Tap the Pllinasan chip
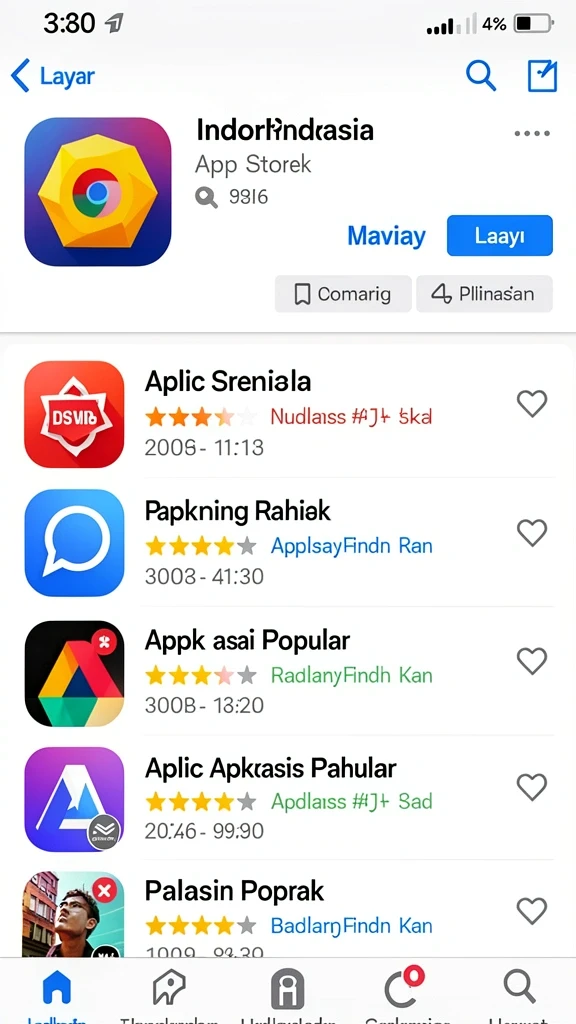 (x=484, y=294)
